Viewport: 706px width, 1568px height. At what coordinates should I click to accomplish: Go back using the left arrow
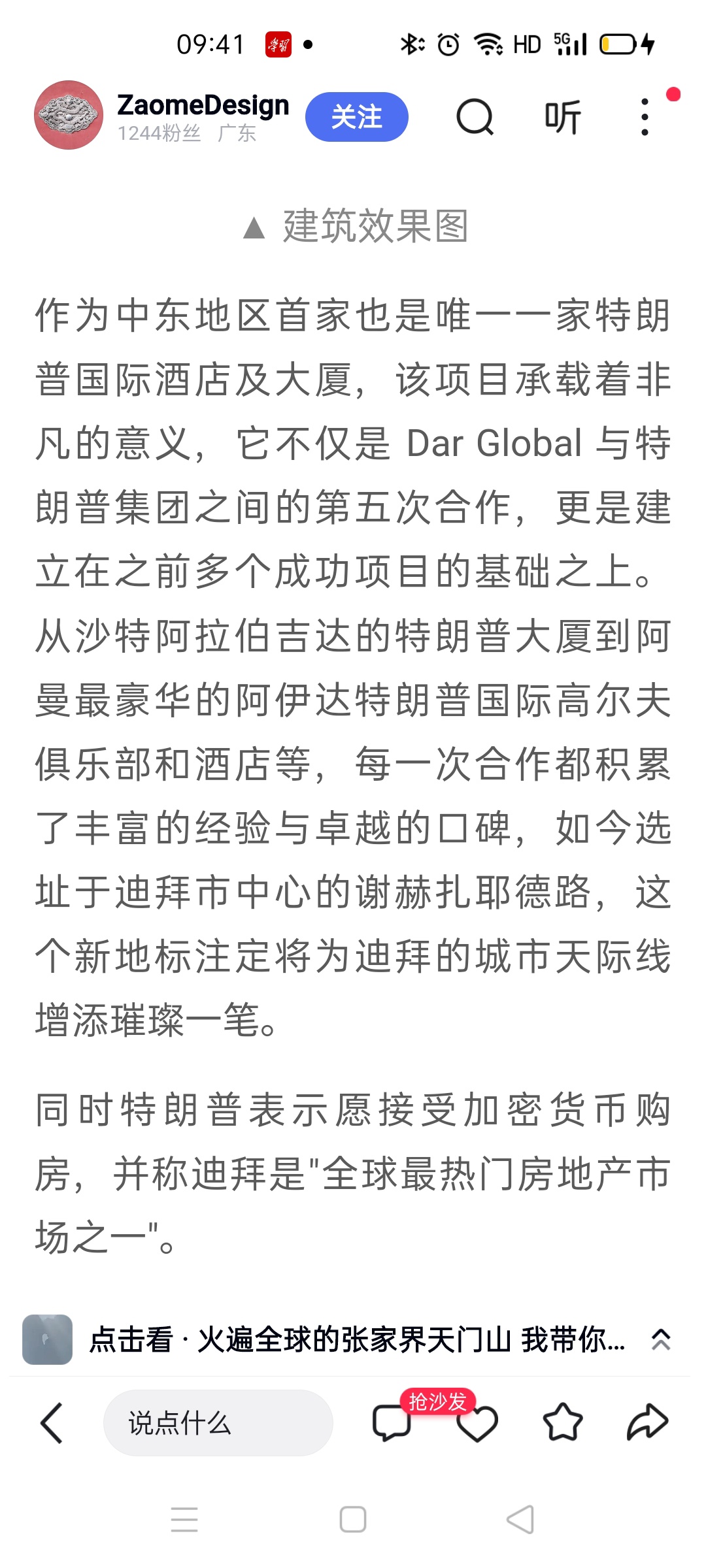coord(52,1423)
